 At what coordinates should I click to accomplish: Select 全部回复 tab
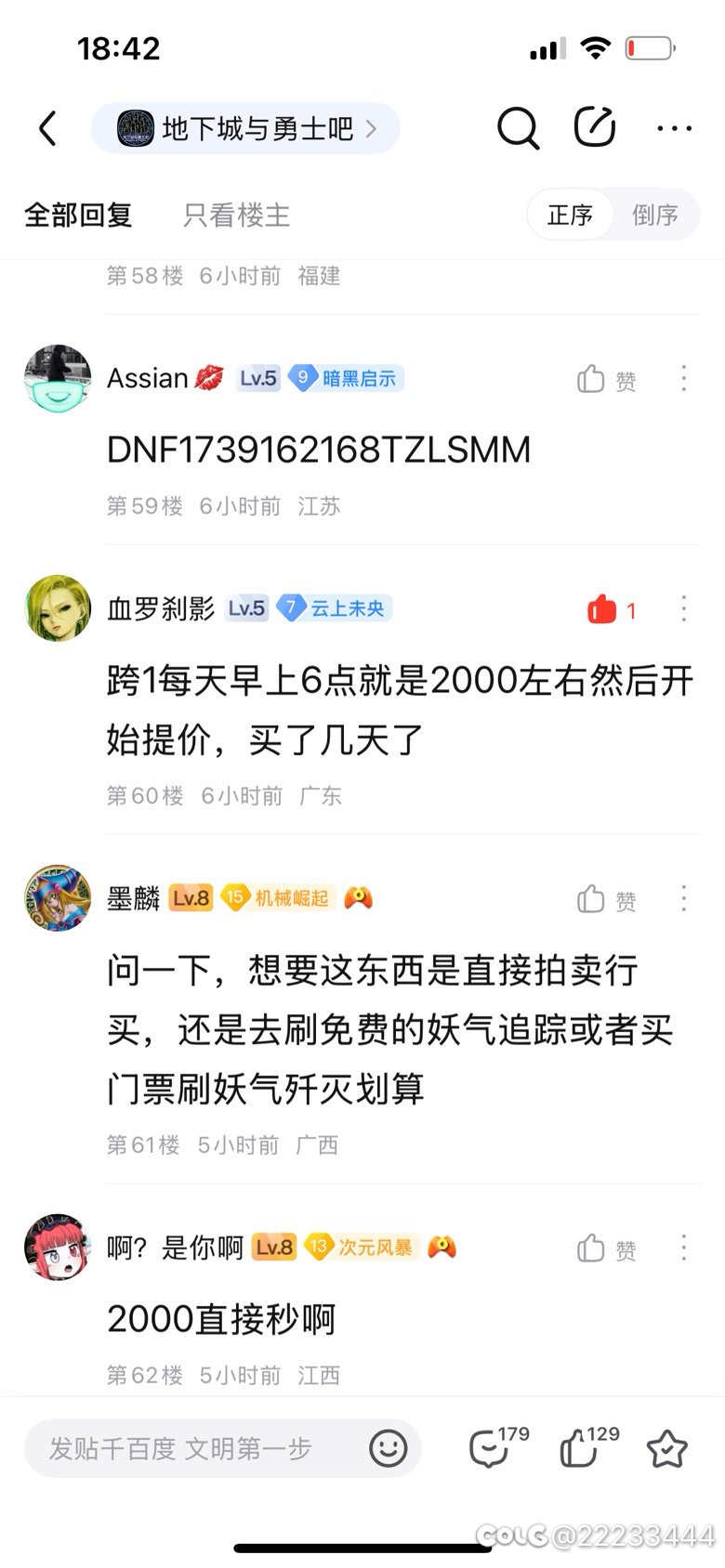pos(78,216)
